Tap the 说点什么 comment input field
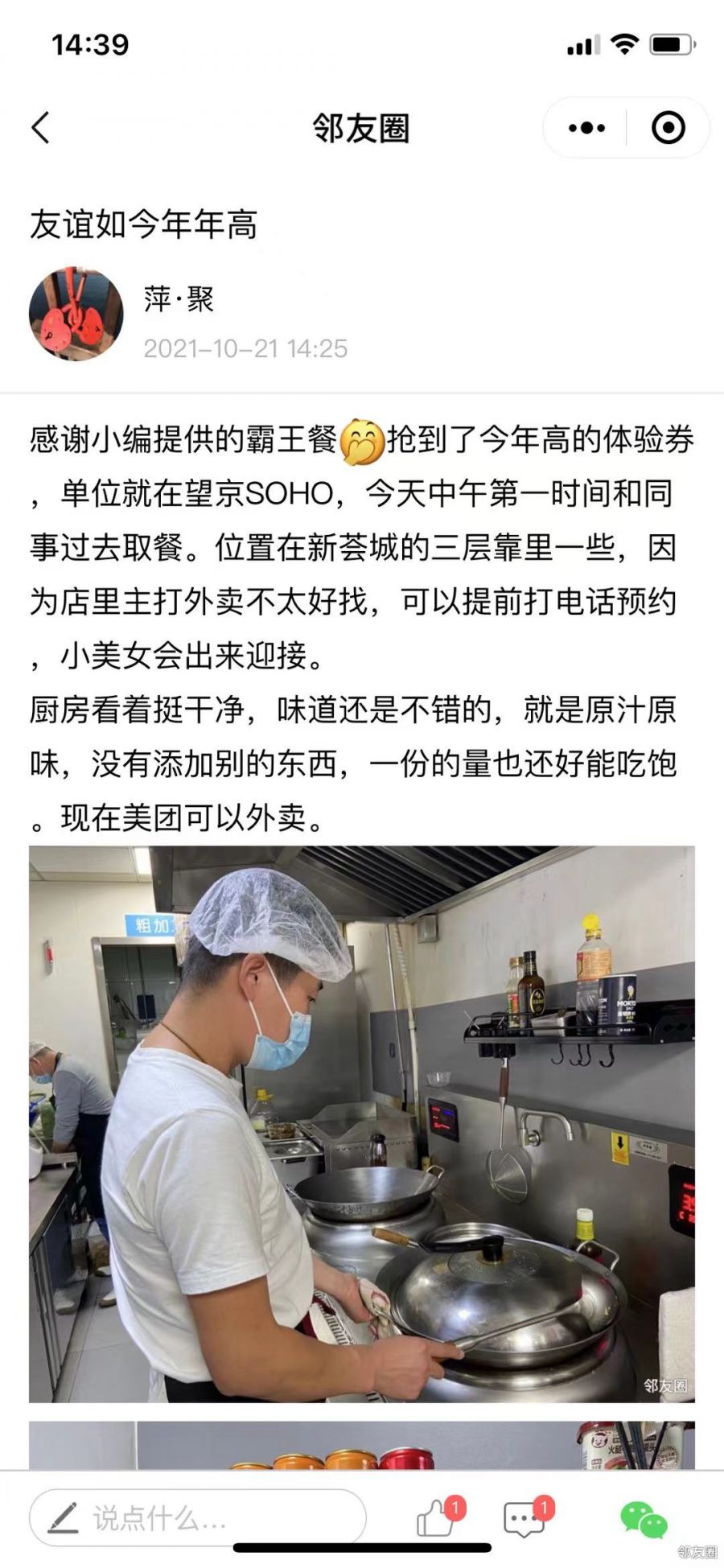 point(198,1518)
